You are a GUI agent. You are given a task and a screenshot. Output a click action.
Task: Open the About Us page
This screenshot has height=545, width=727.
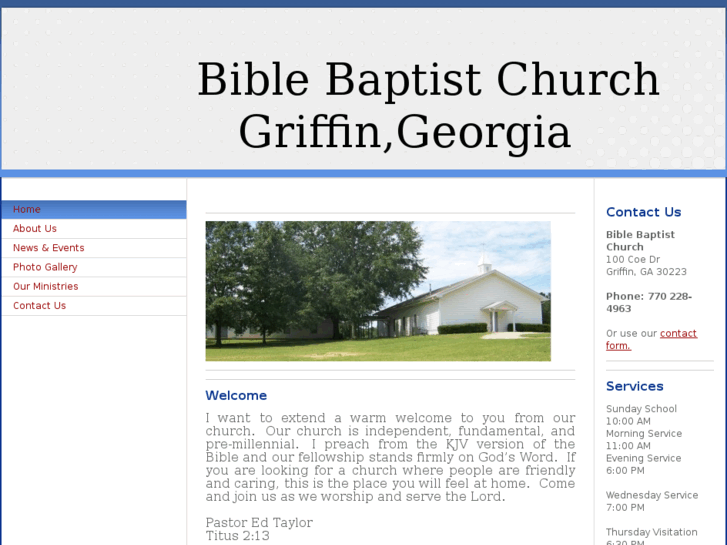tap(35, 229)
